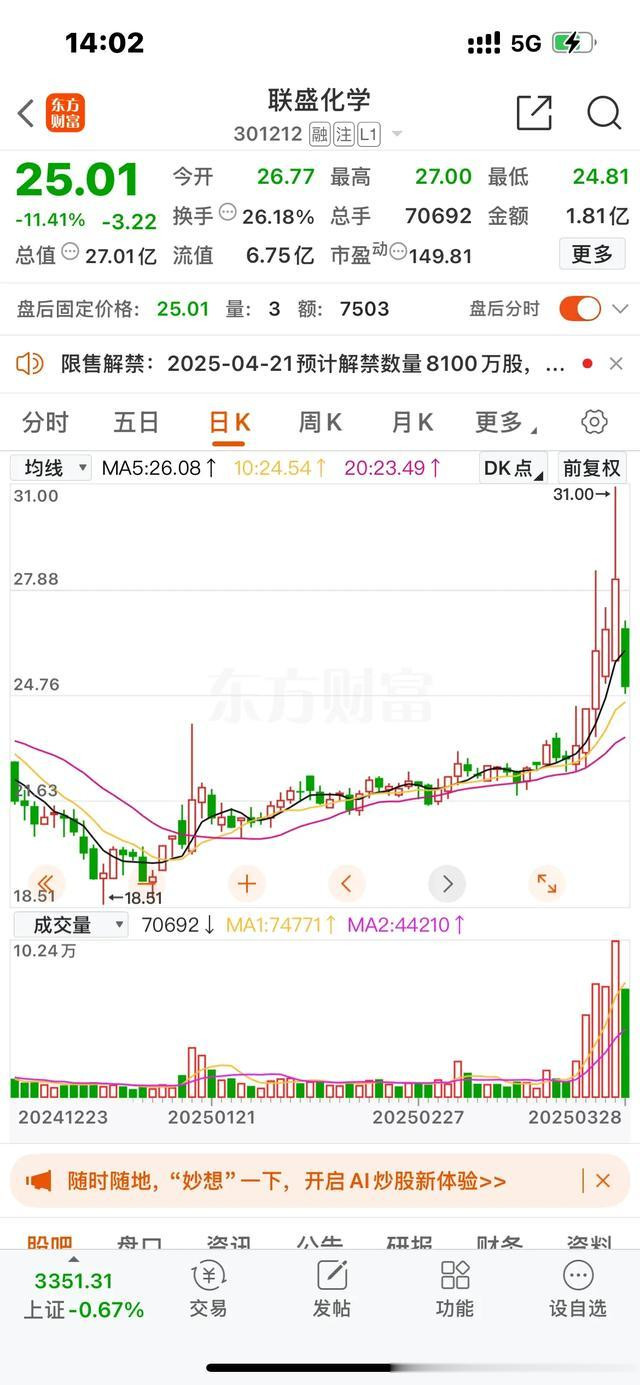The width and height of the screenshot is (640, 1385).
Task: Open the 成交量 indicator dropdown
Action: pos(70,925)
